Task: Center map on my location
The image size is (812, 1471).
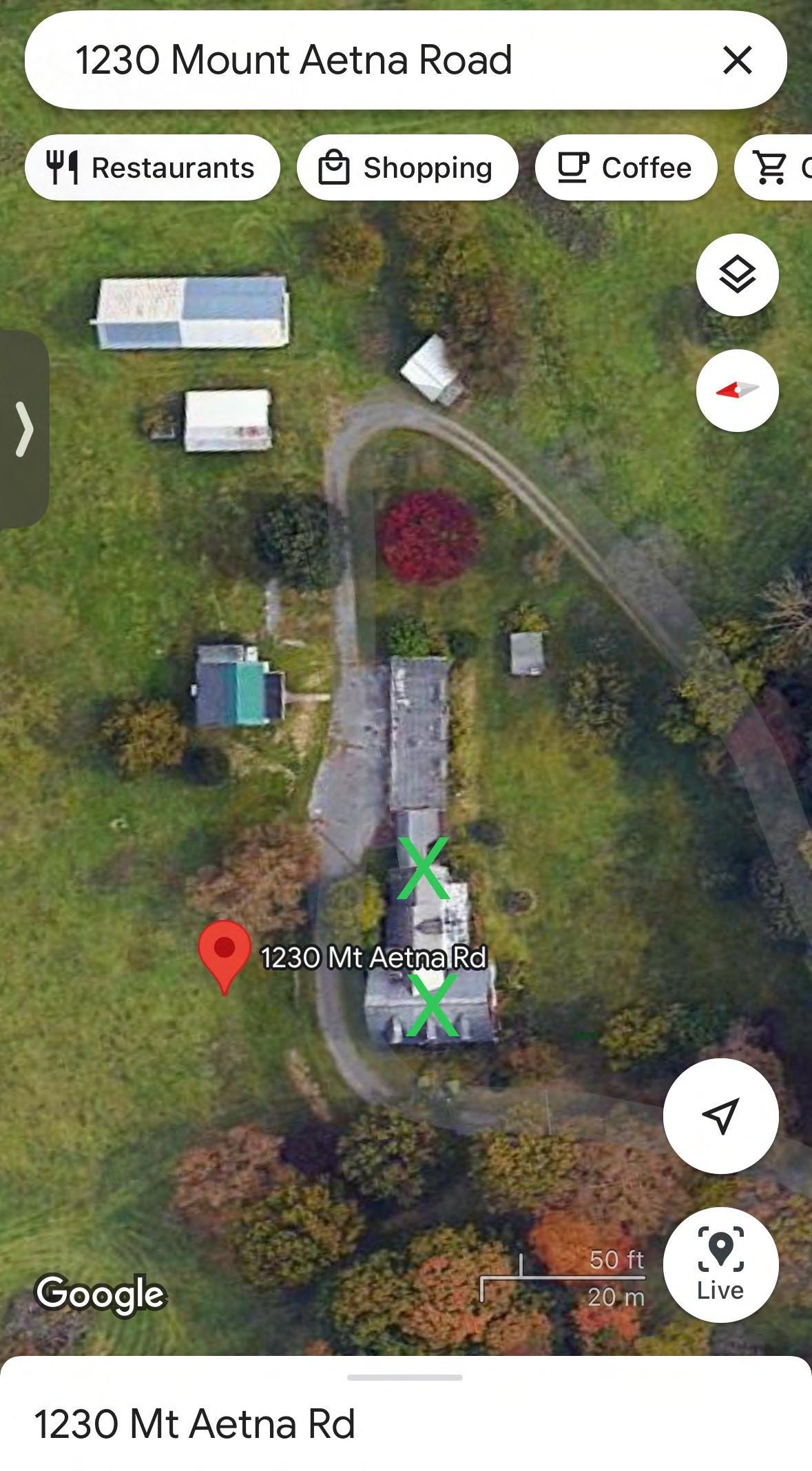Action: [x=720, y=1115]
